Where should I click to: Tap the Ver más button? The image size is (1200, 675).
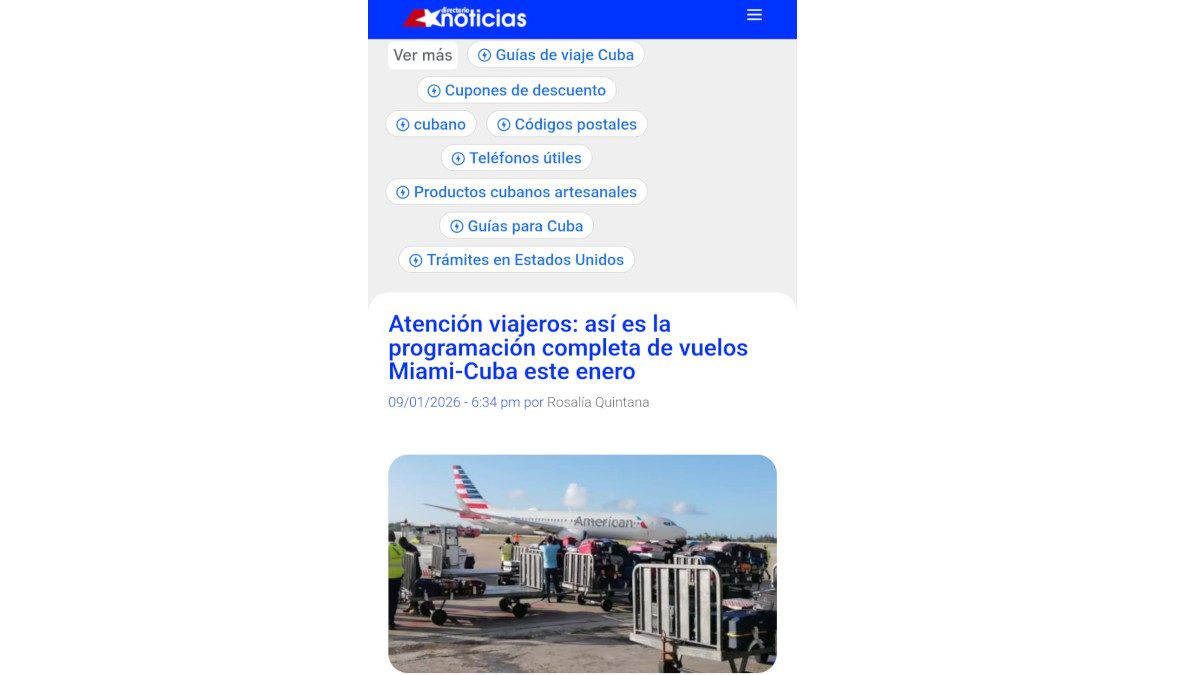(x=422, y=55)
